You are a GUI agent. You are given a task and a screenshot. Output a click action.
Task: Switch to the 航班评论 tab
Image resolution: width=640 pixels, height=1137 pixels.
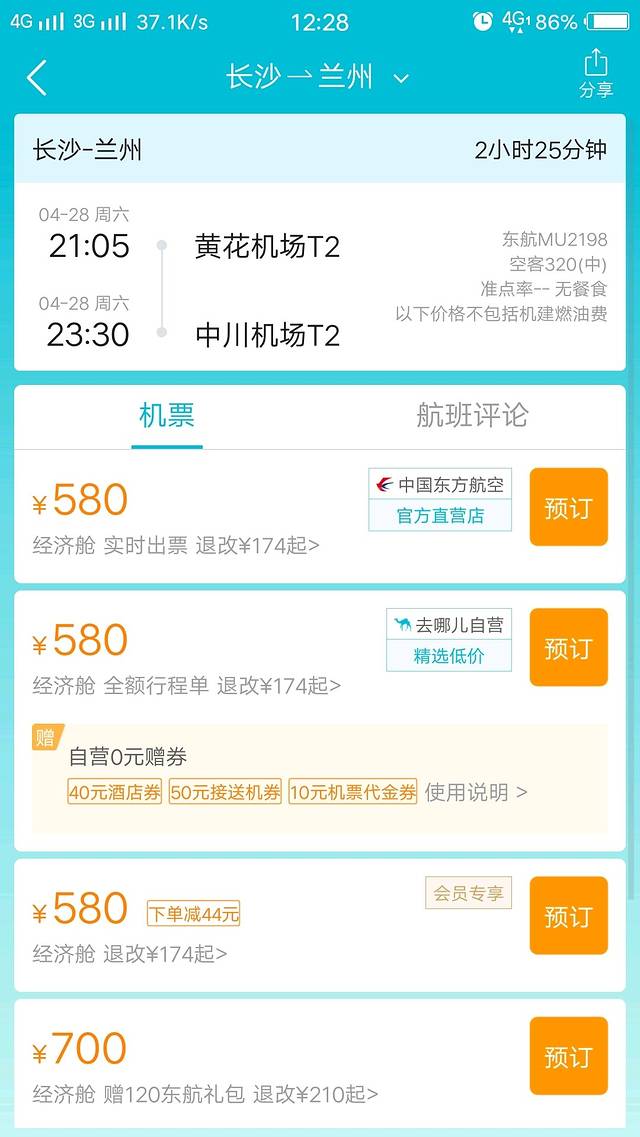[x=471, y=416]
